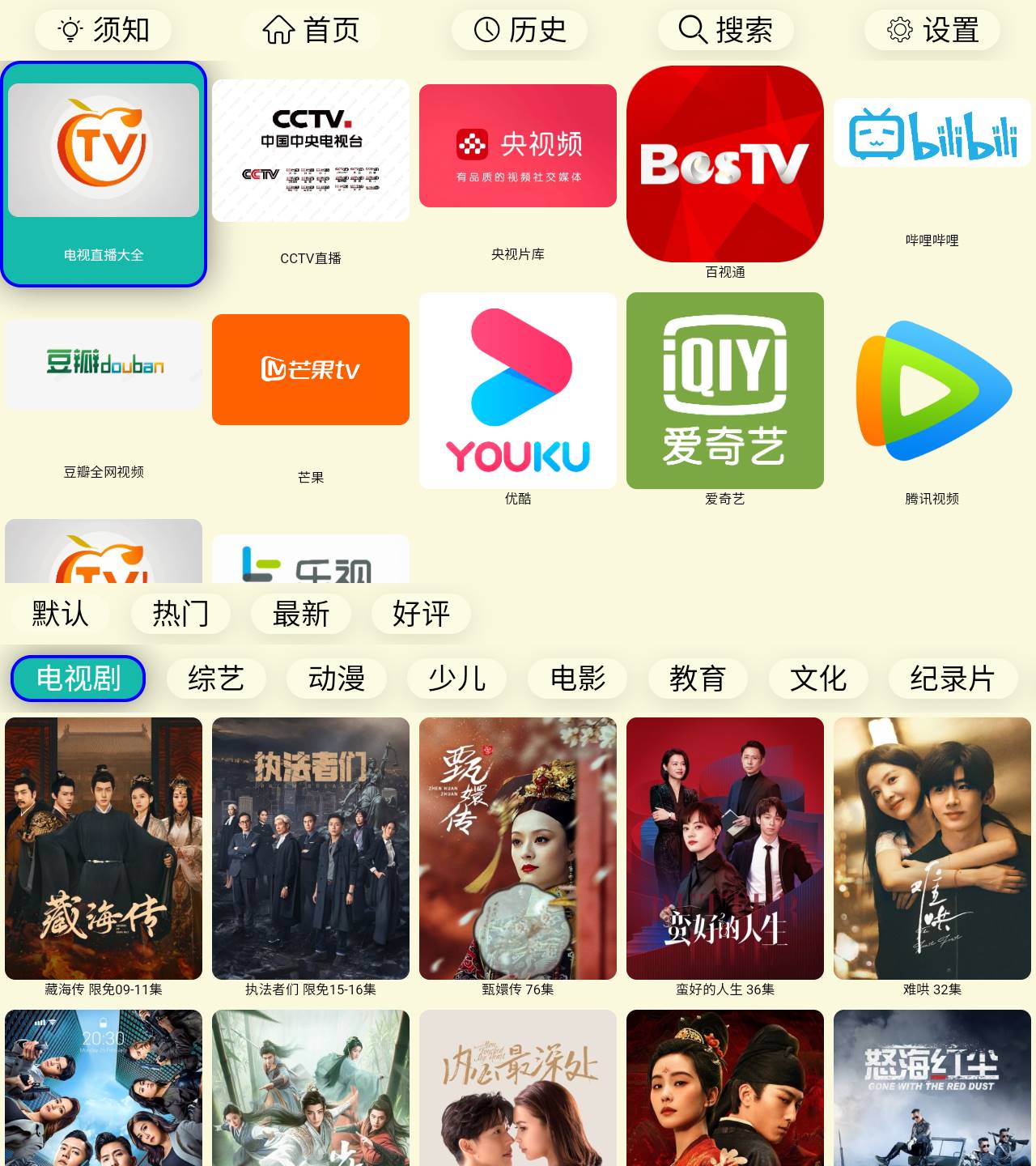Sort by 热门 popular
1036x1166 pixels.
click(x=180, y=614)
